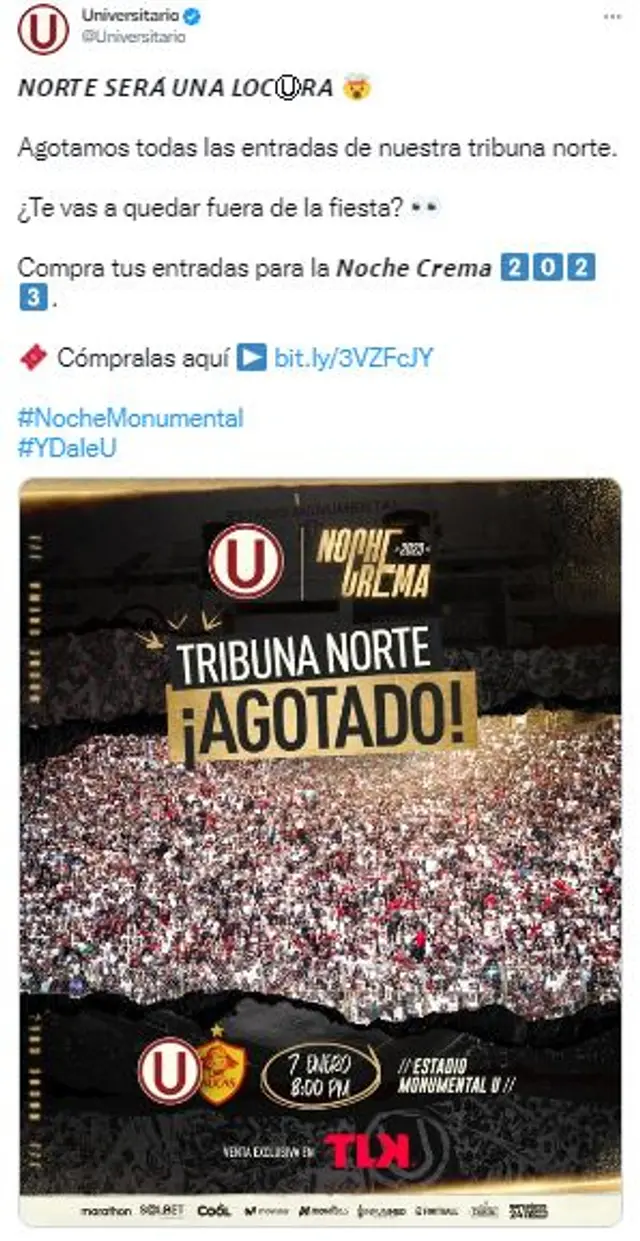Open the bit.ly/3VZFcJY ticket link
The image size is (640, 1241).
tap(353, 358)
